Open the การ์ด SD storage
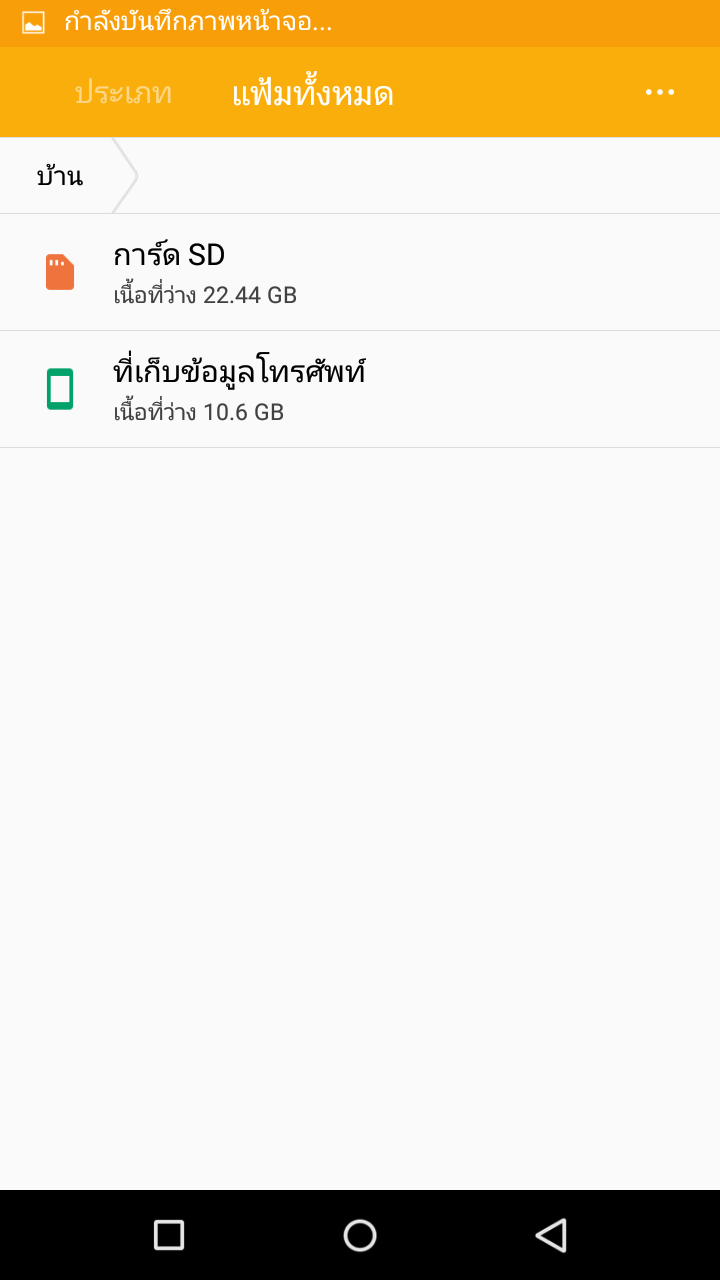This screenshot has height=1280, width=720. tap(360, 272)
